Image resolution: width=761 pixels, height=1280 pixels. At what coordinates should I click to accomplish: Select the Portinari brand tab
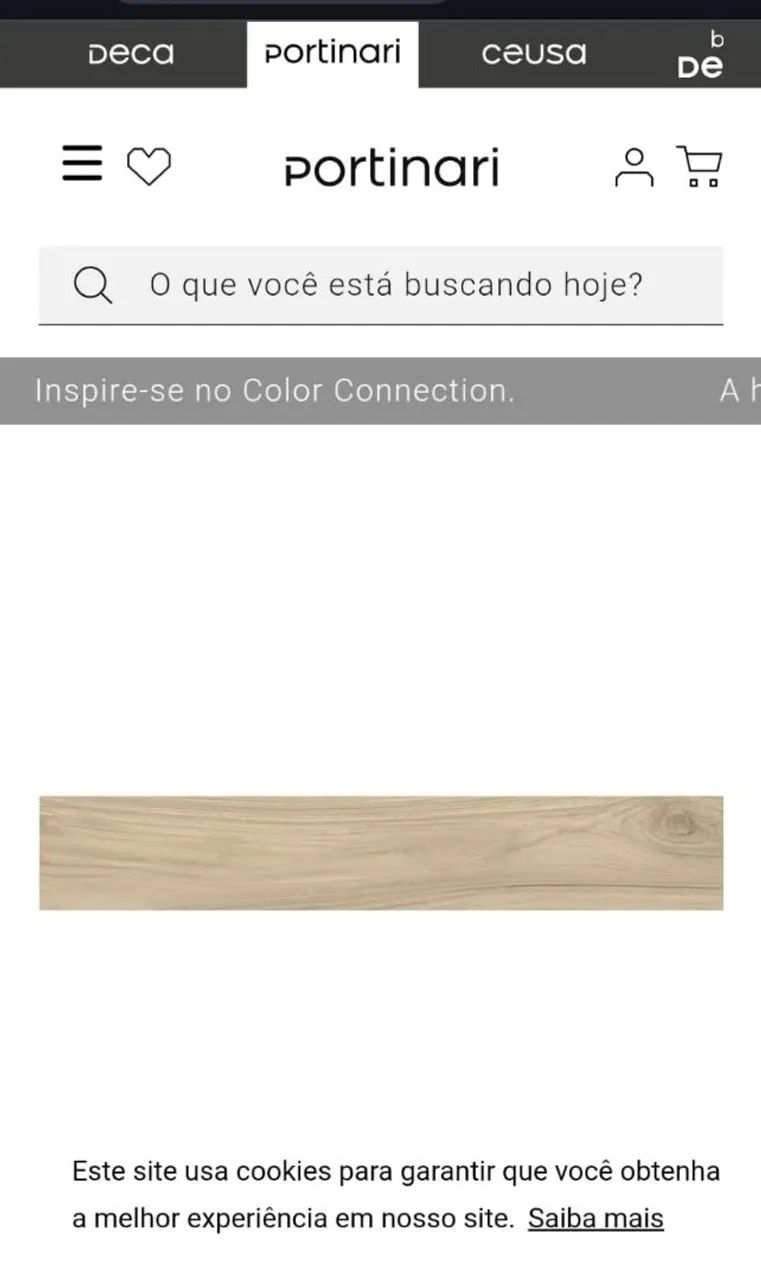332,53
